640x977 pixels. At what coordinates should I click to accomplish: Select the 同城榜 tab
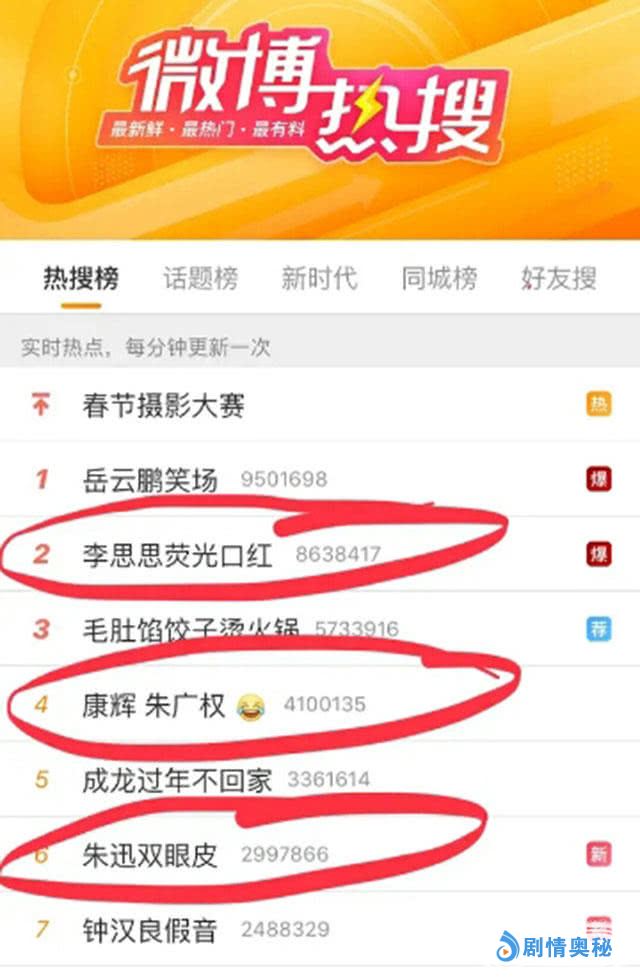click(439, 279)
